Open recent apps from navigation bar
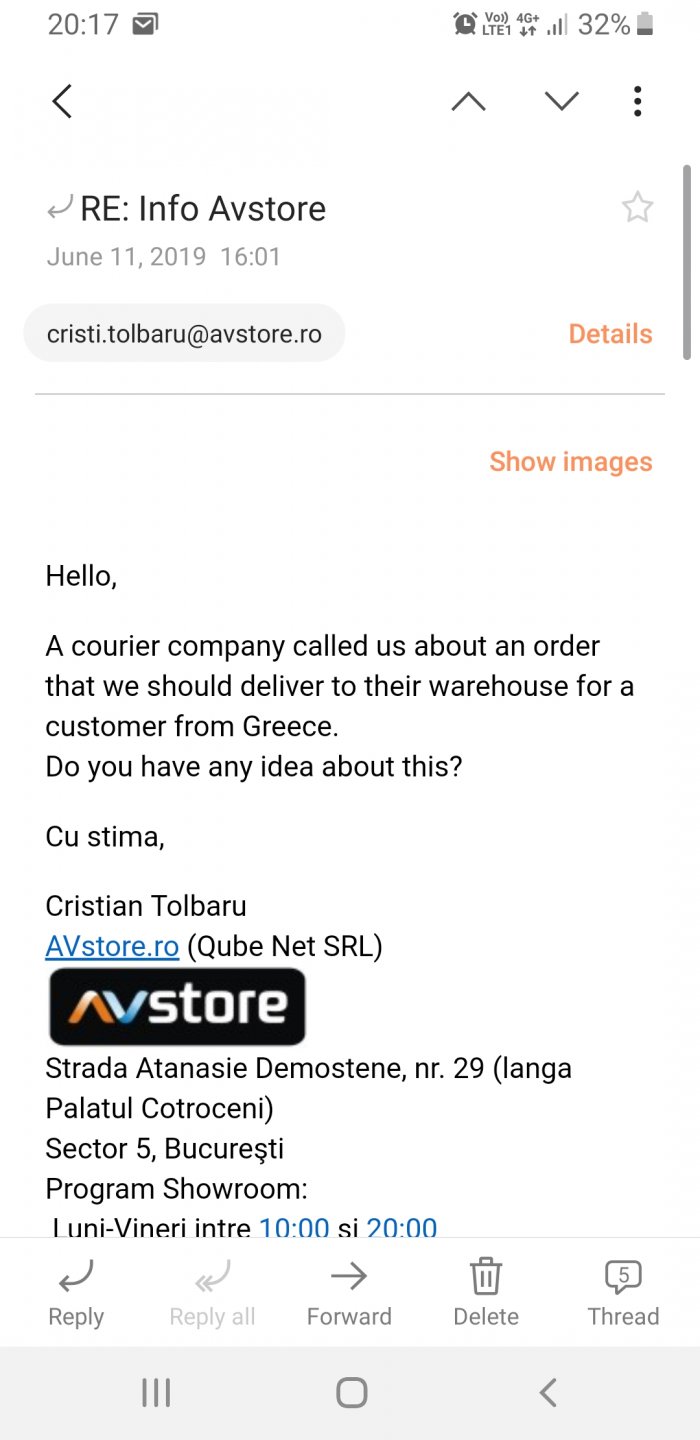 click(x=156, y=1392)
